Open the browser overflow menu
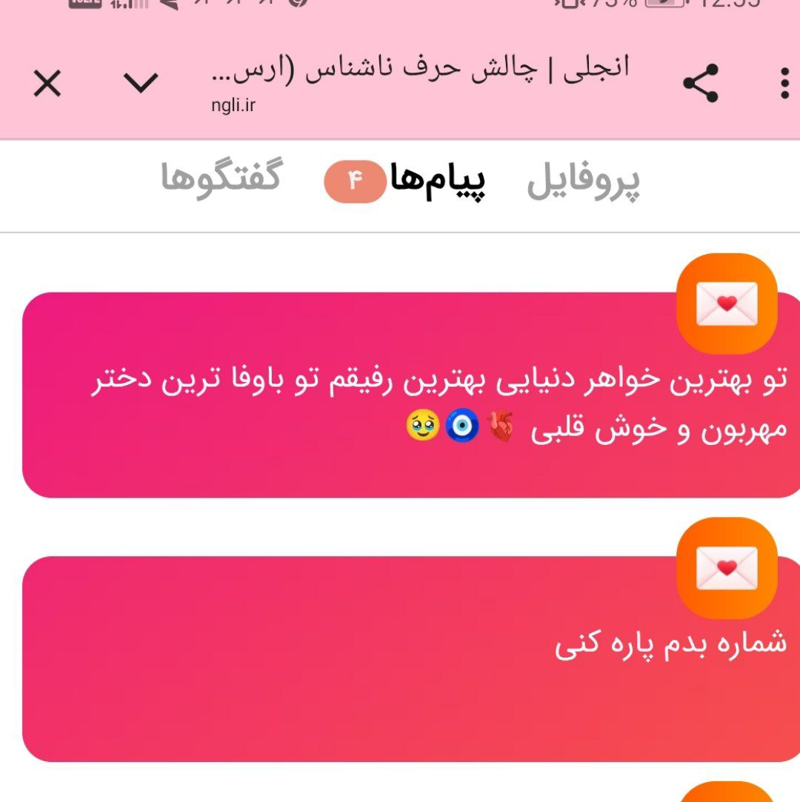800x802 pixels. tap(784, 84)
